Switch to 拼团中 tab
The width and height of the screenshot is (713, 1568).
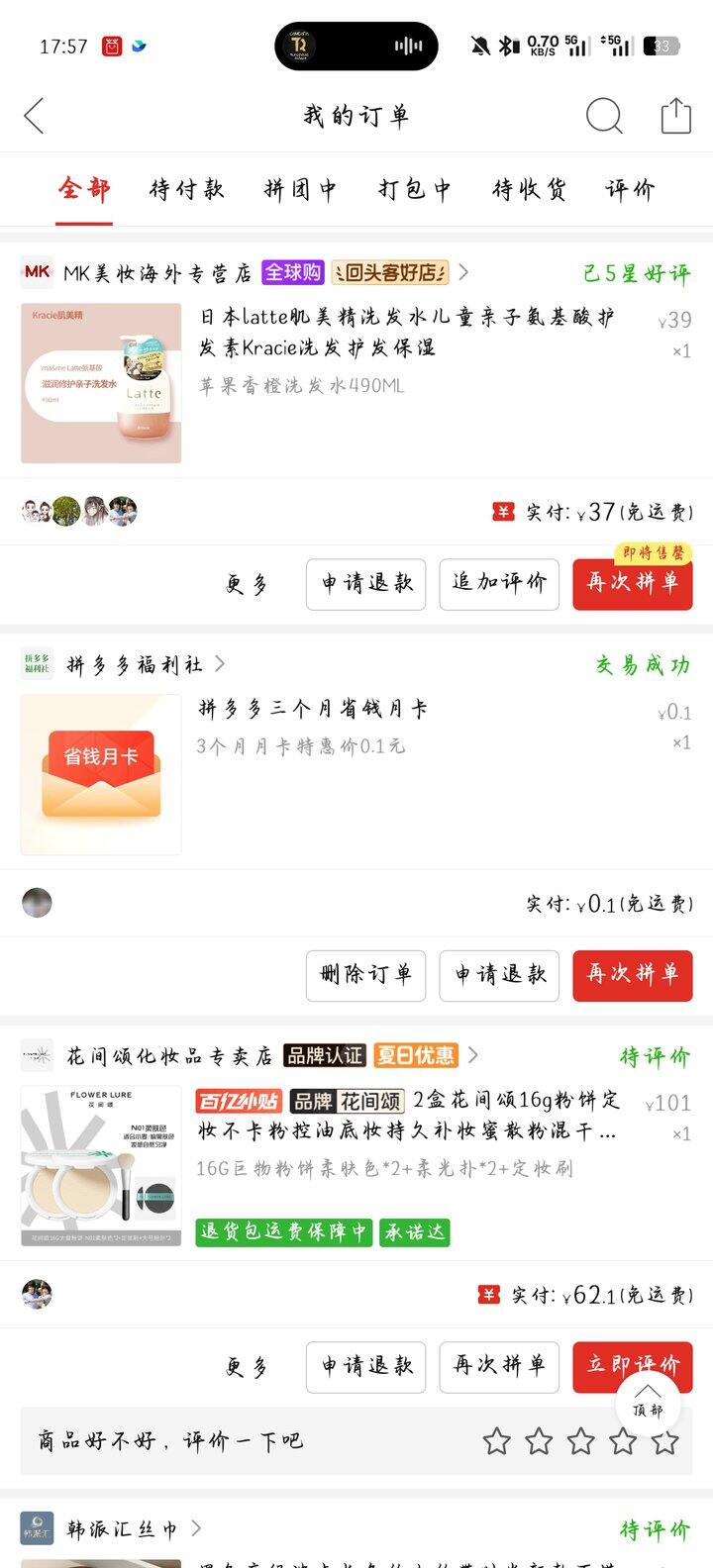tap(300, 189)
